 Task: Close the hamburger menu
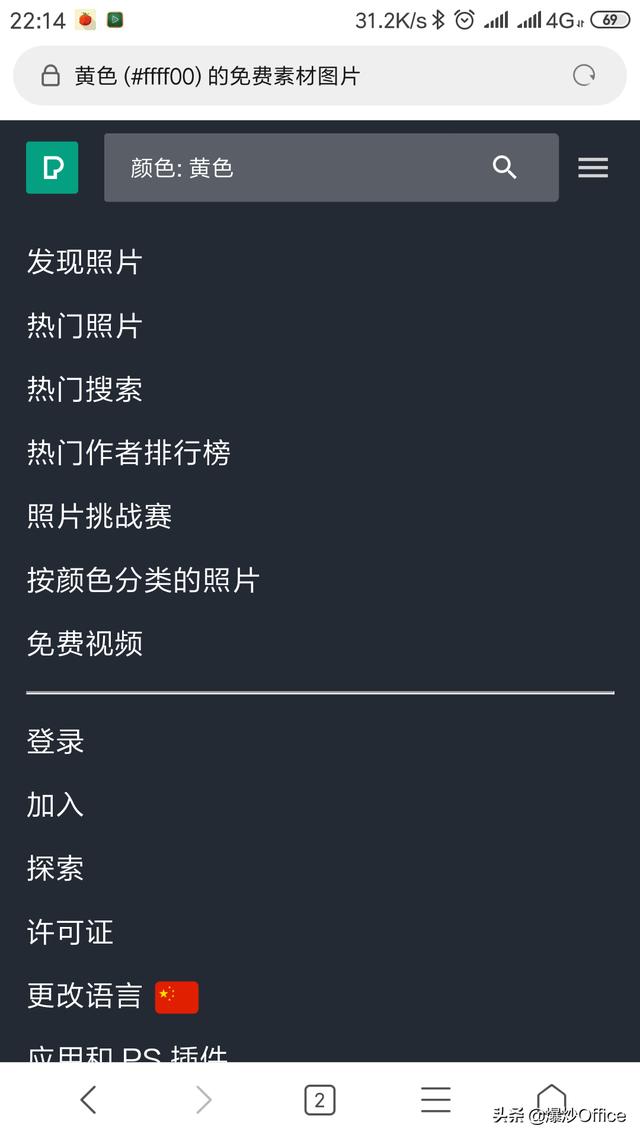(x=593, y=168)
